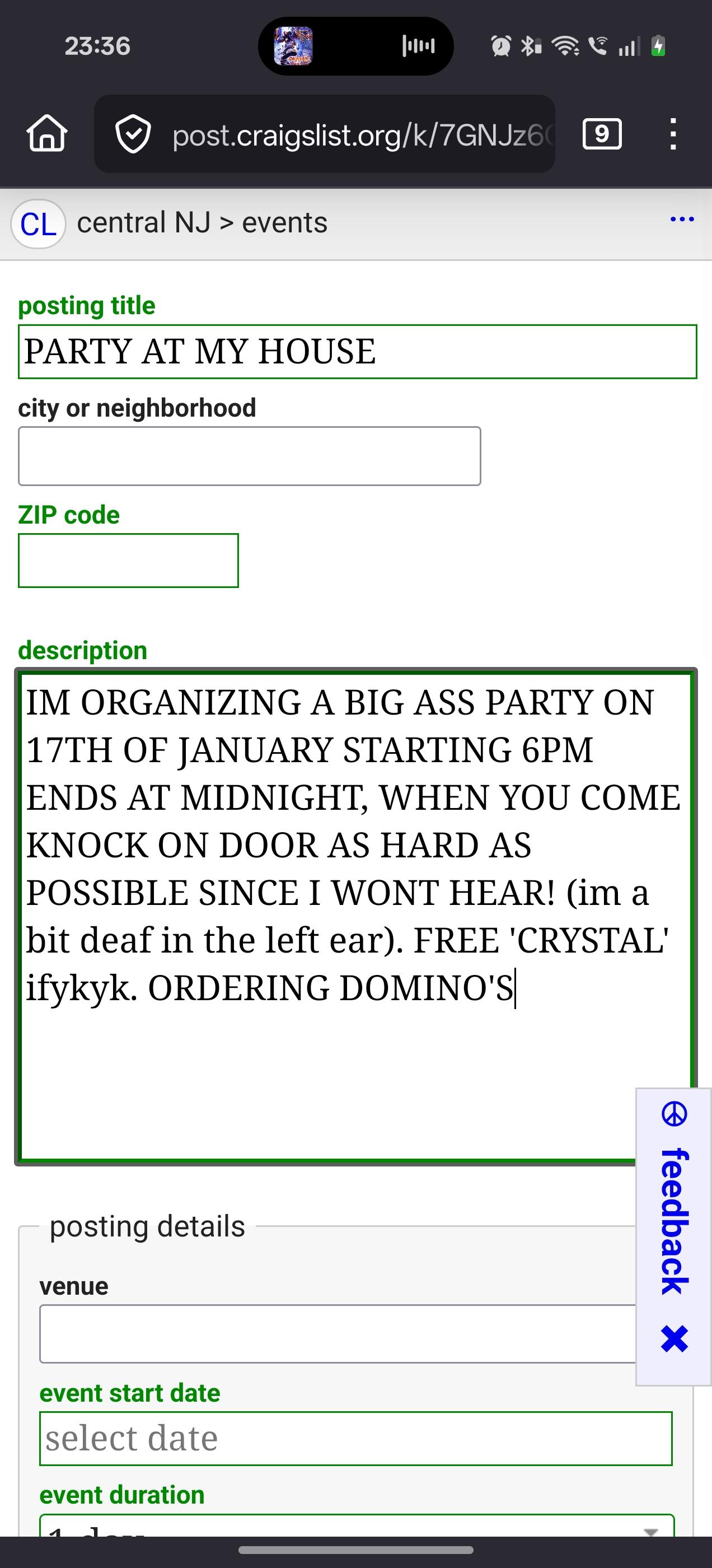The image size is (712, 1568).
Task: Focus the ZIP code field
Action: 128,561
